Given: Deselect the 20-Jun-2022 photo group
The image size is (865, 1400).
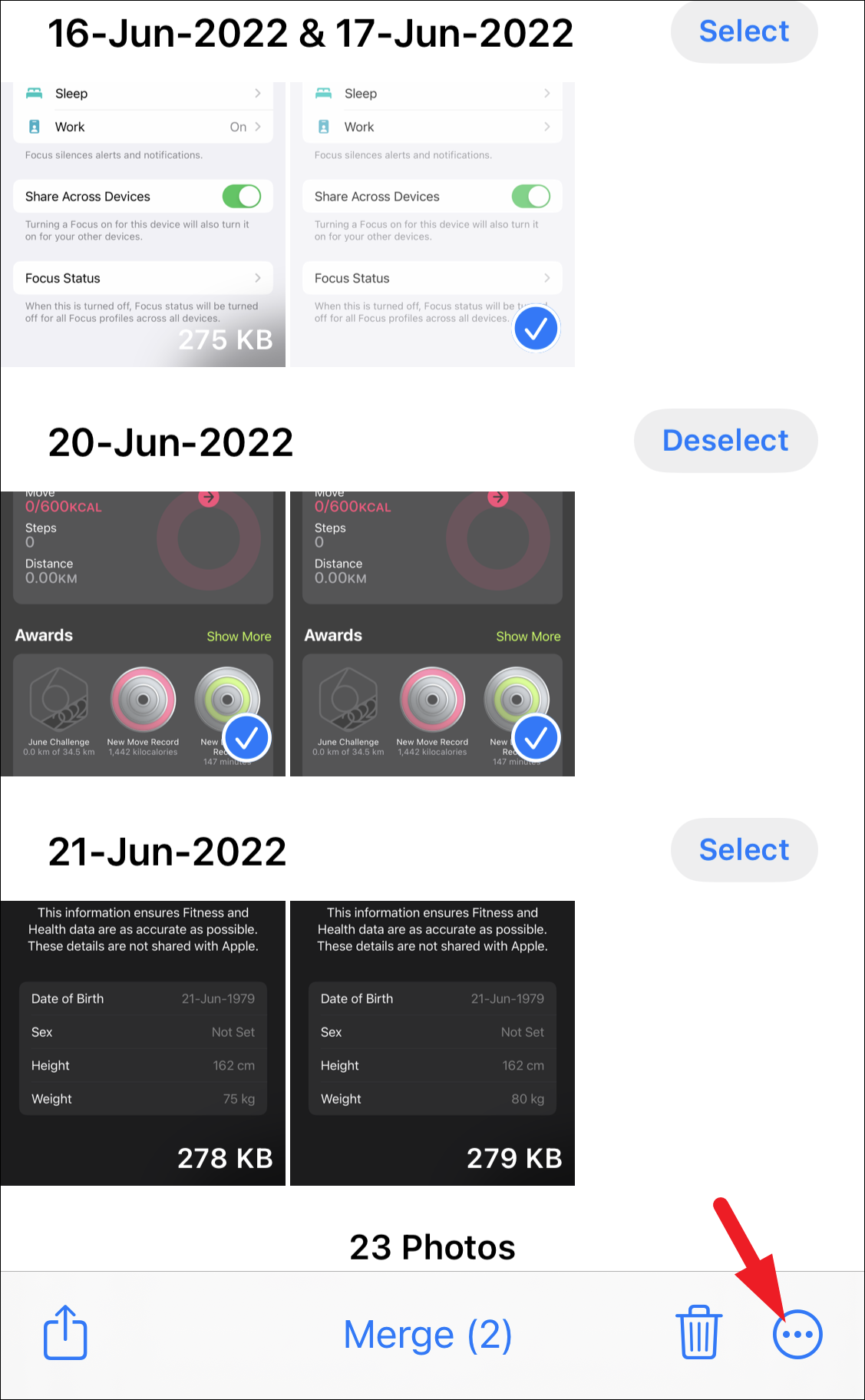Looking at the screenshot, I should point(725,441).
